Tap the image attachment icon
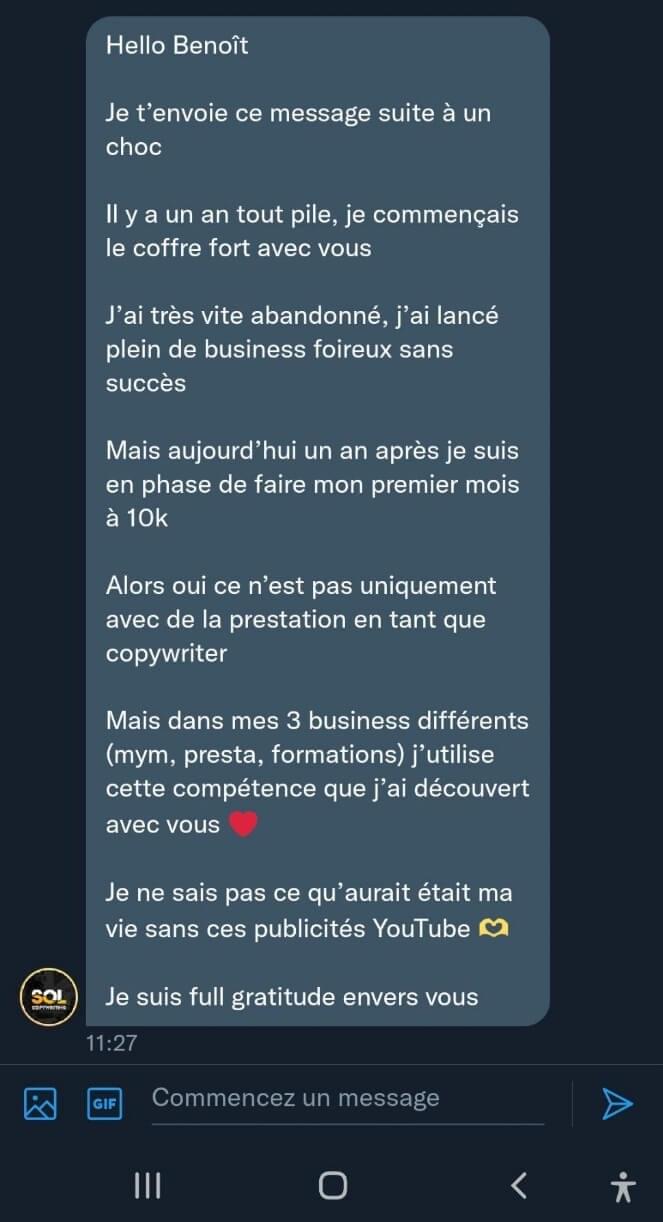The width and height of the screenshot is (663, 1222). click(40, 1104)
